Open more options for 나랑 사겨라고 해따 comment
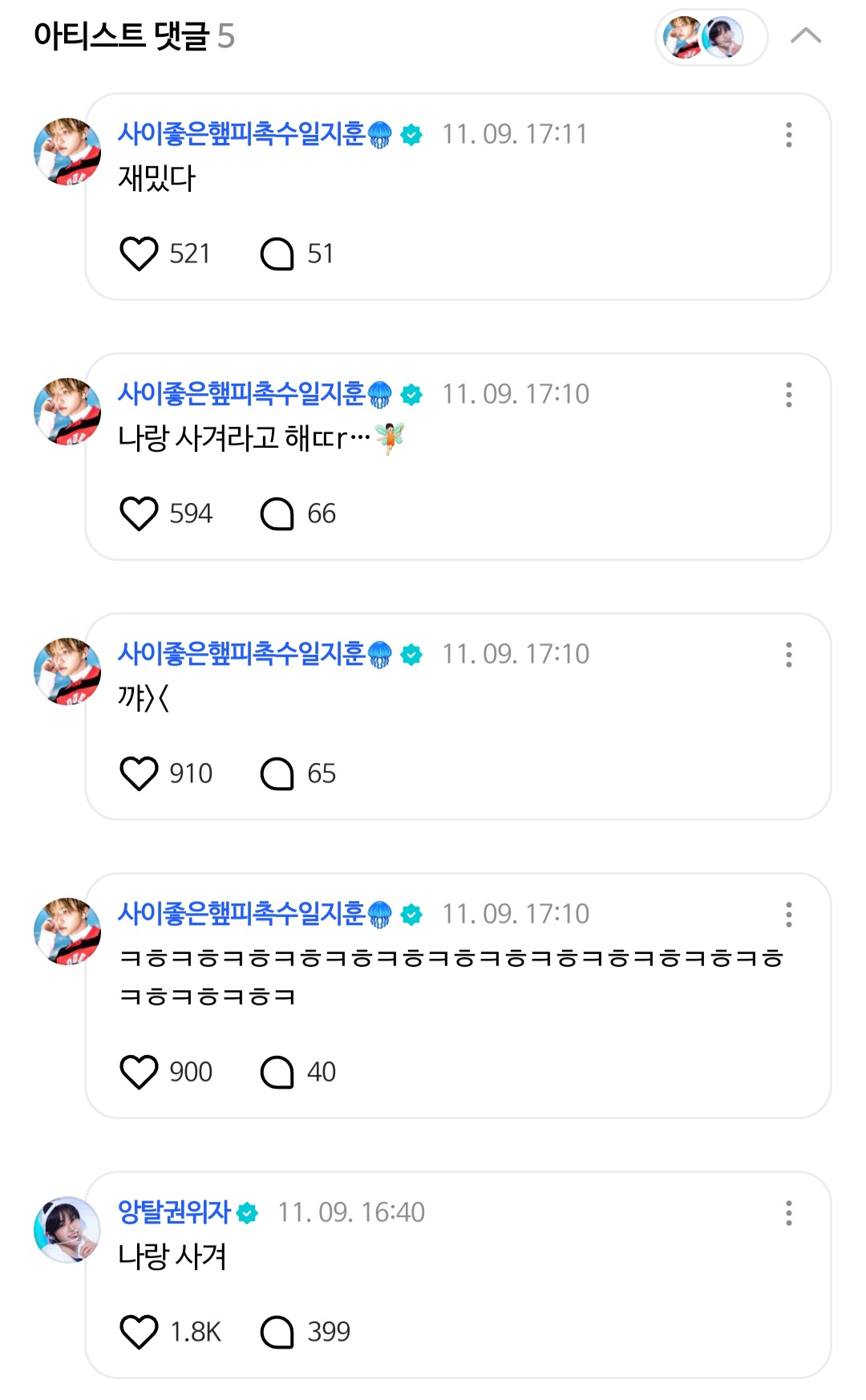This screenshot has height=1400, width=866. [789, 395]
